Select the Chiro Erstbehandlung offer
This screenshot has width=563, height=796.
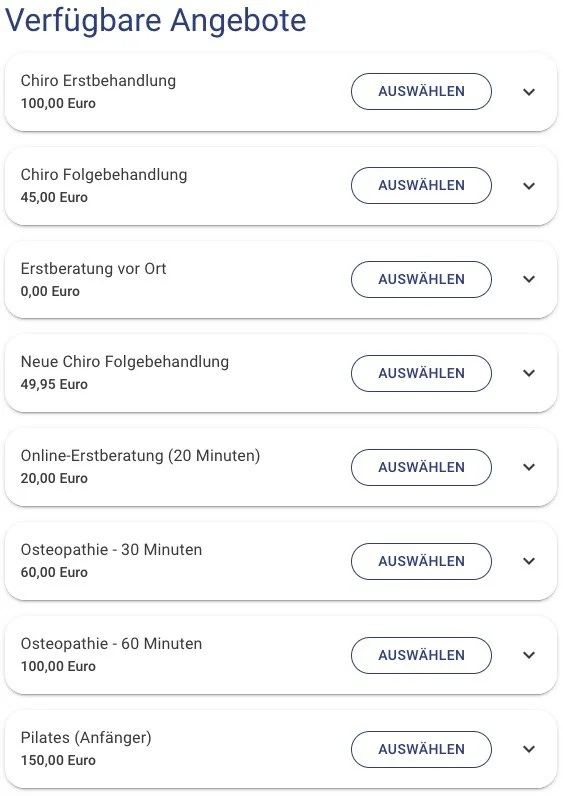421,91
